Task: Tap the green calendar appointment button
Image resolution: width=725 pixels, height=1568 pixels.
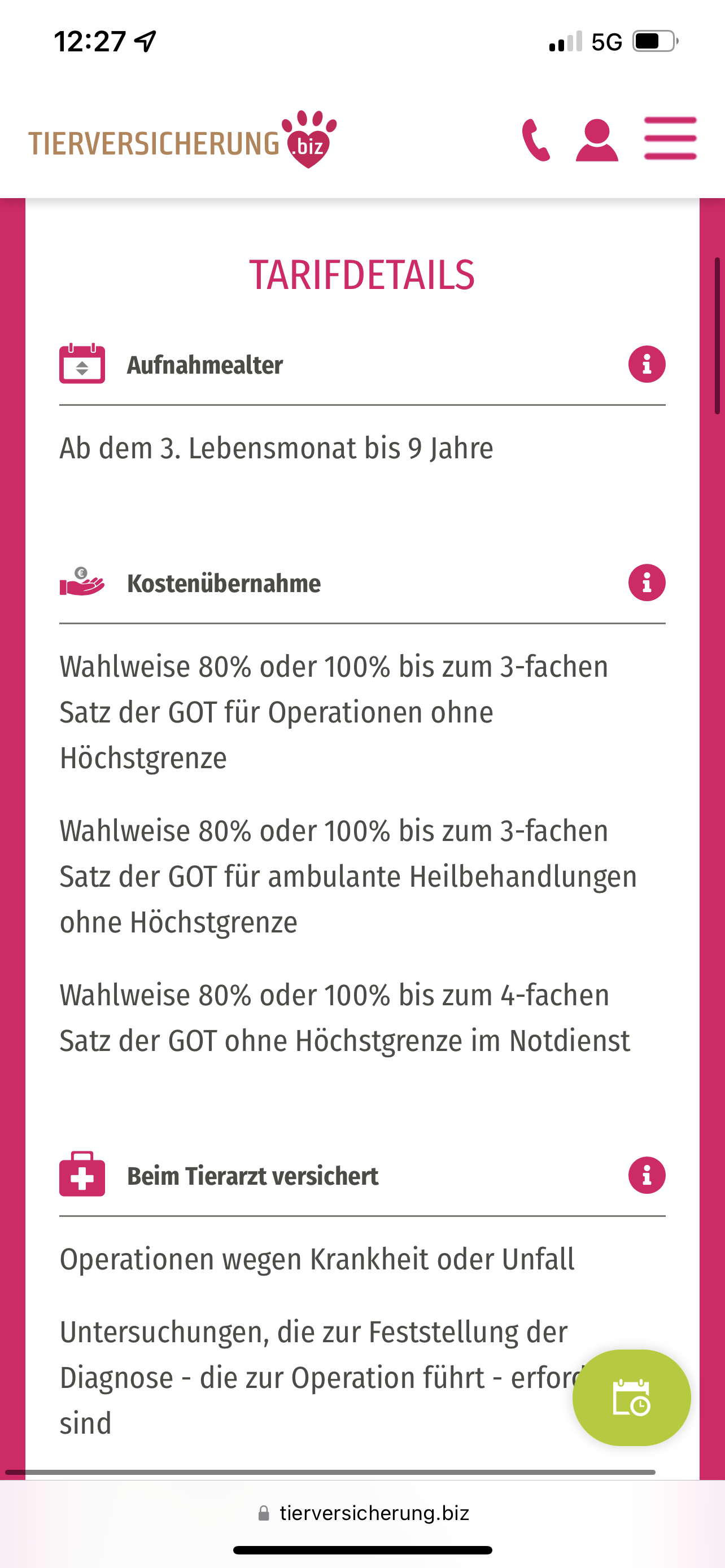Action: click(631, 1398)
